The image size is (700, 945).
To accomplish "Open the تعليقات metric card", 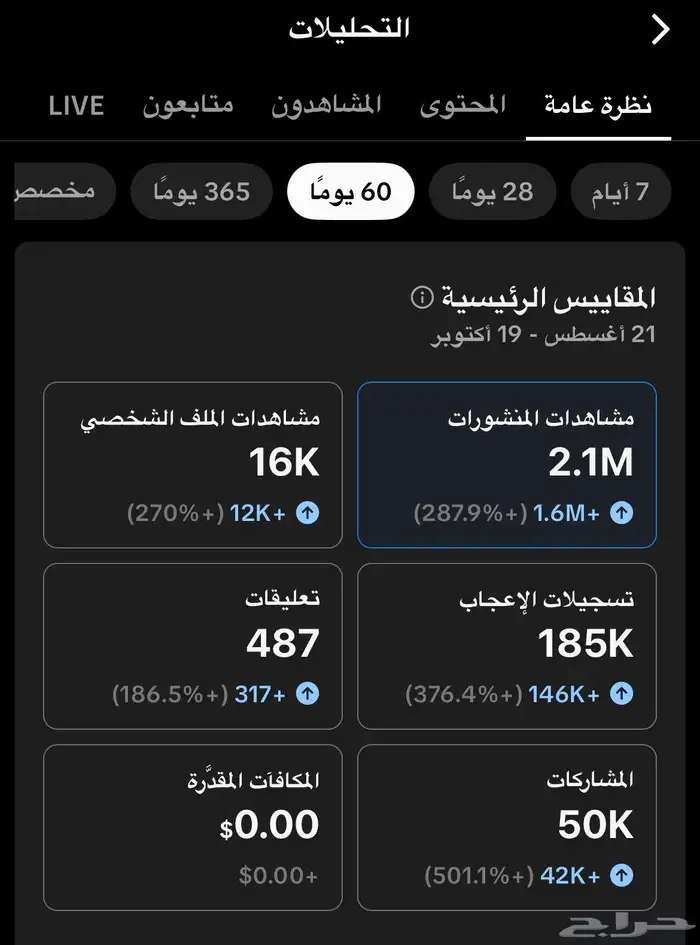I will coord(192,645).
